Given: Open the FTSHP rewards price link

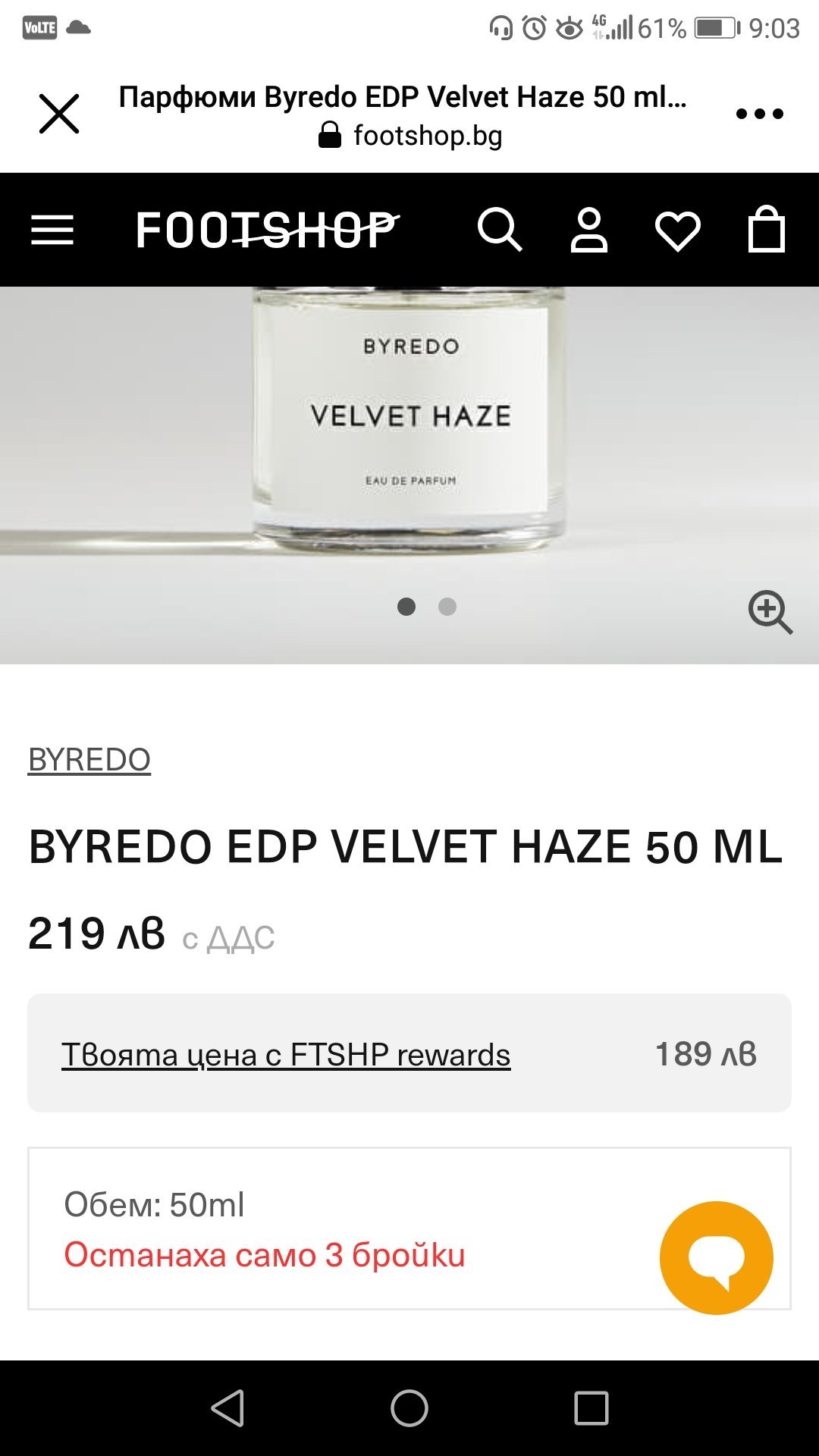Looking at the screenshot, I should coord(286,1055).
